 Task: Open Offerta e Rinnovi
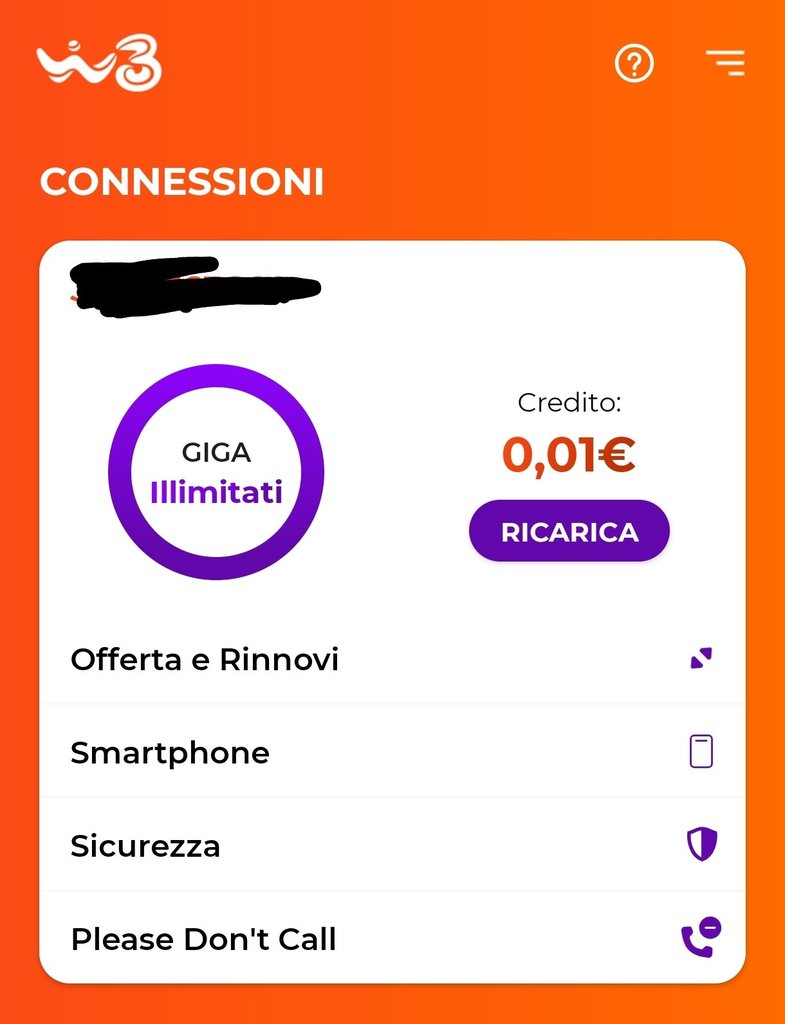pos(392,660)
